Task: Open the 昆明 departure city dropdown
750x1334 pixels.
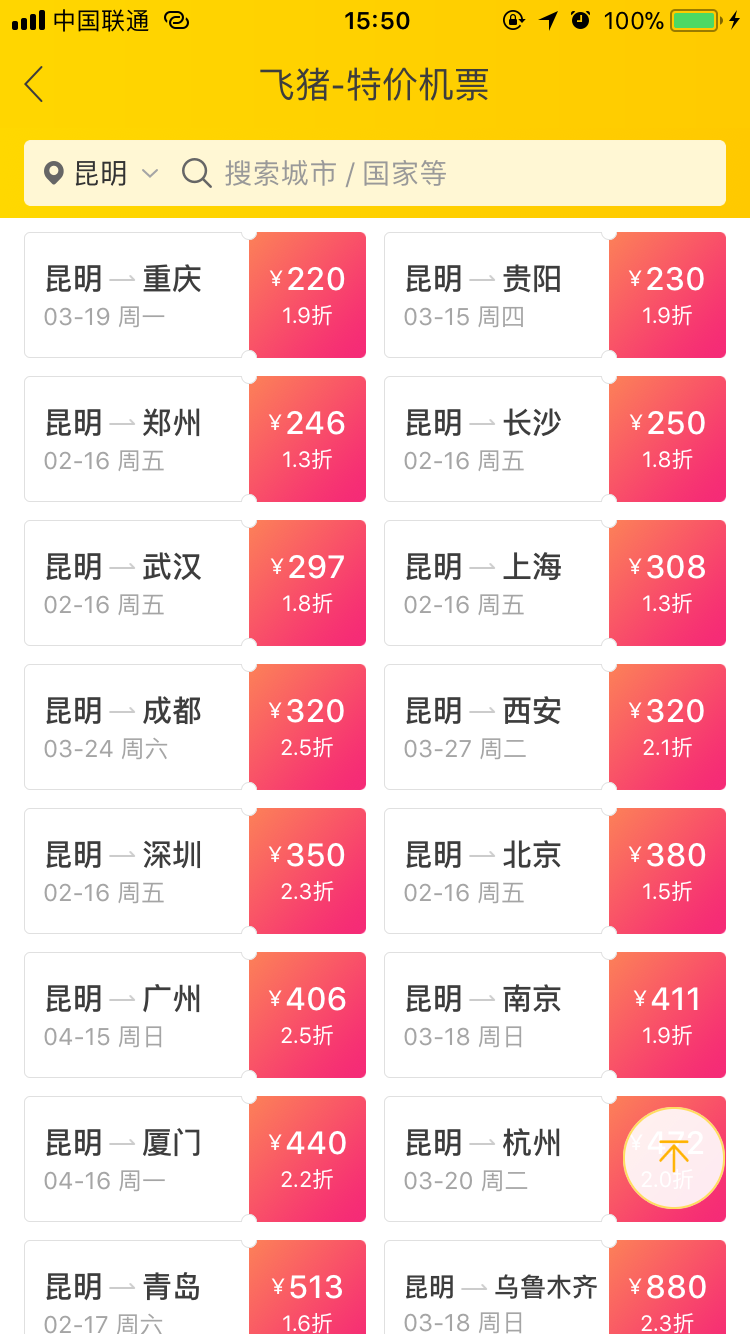Action: click(102, 173)
